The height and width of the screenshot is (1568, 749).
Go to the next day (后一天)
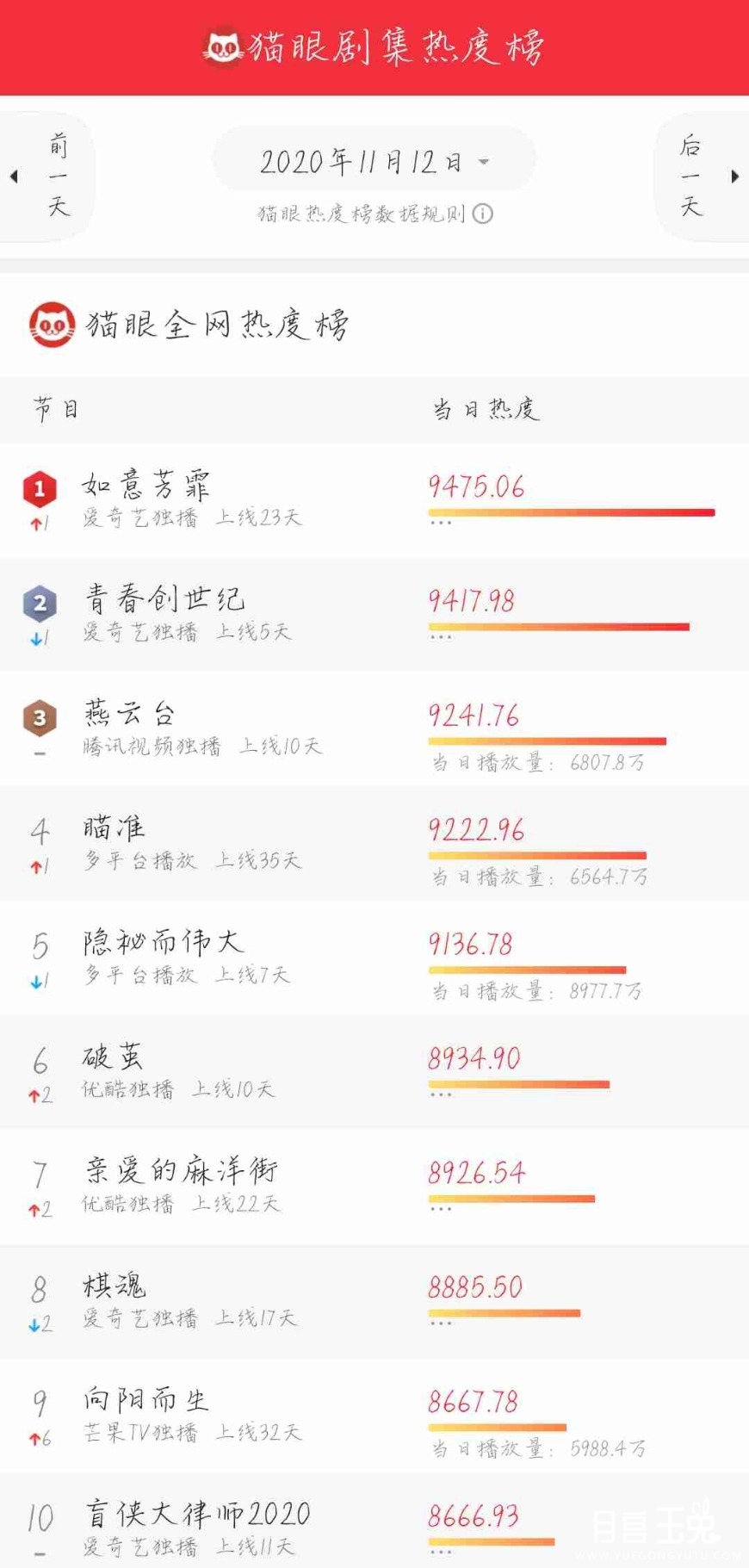point(702,176)
